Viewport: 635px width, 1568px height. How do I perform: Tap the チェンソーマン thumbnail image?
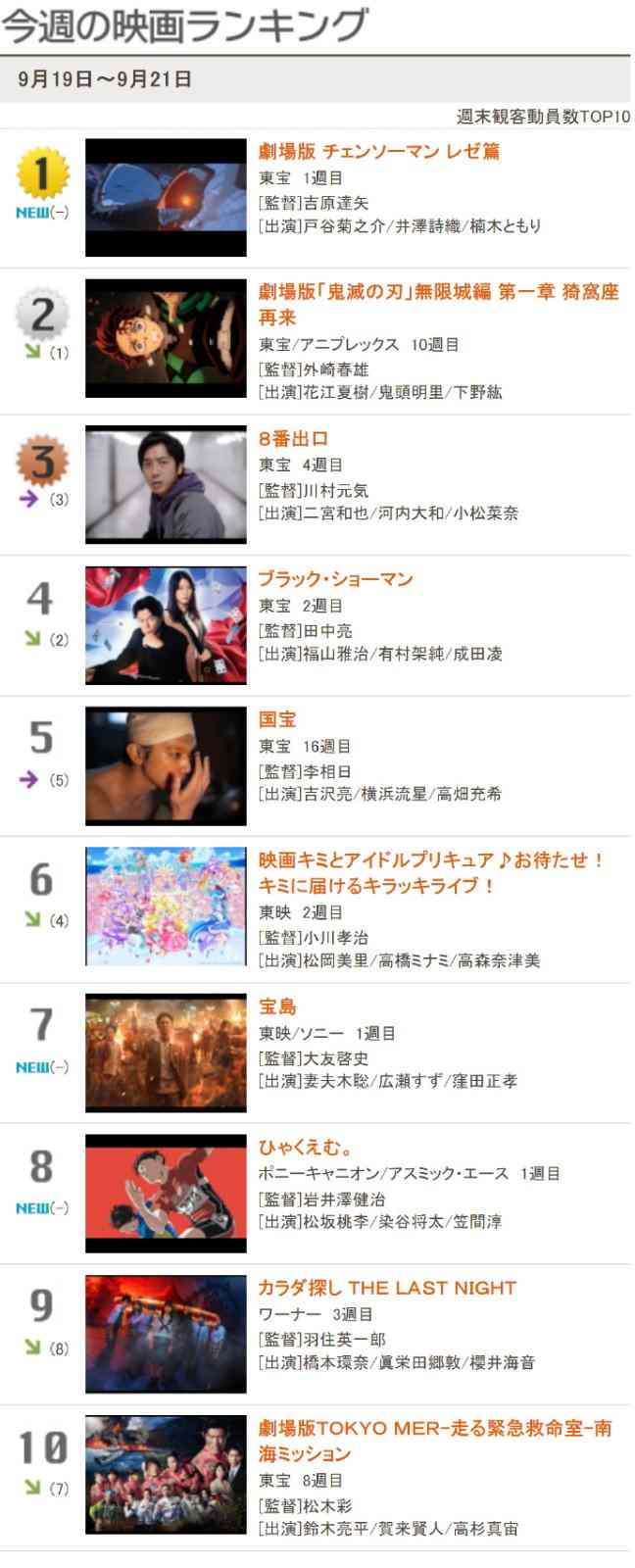(x=166, y=197)
